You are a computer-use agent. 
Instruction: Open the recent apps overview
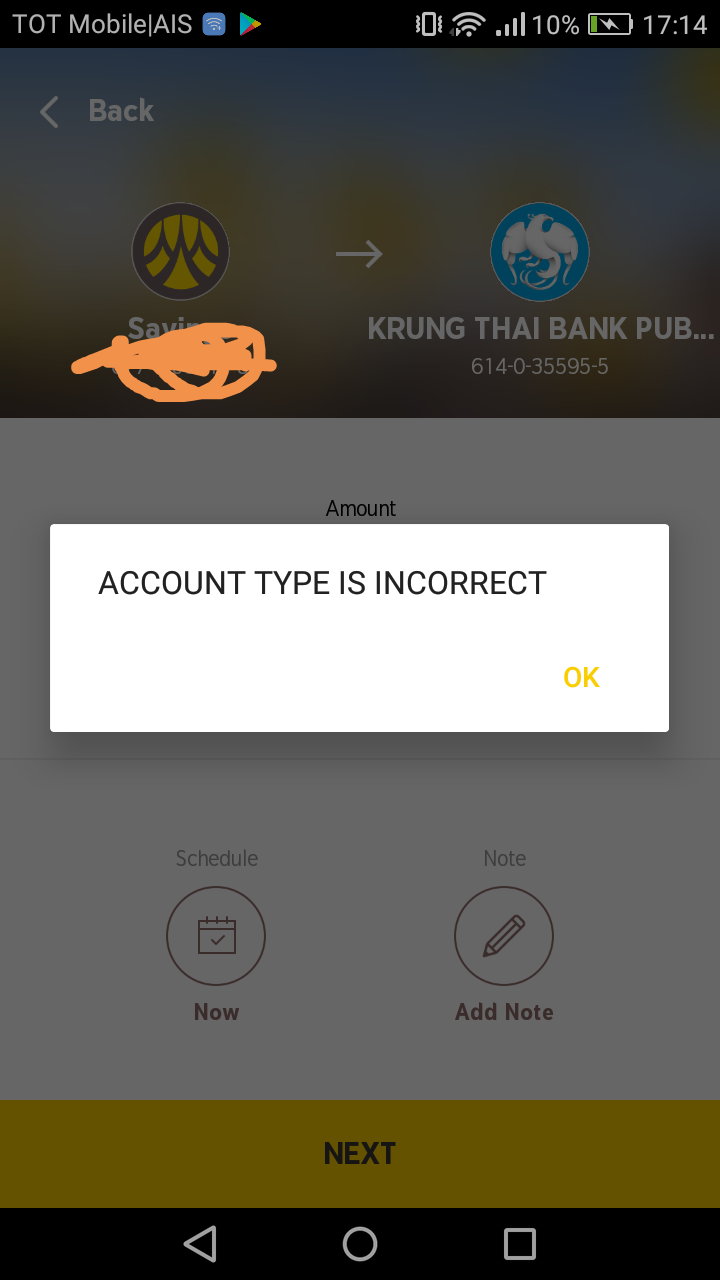point(520,1244)
